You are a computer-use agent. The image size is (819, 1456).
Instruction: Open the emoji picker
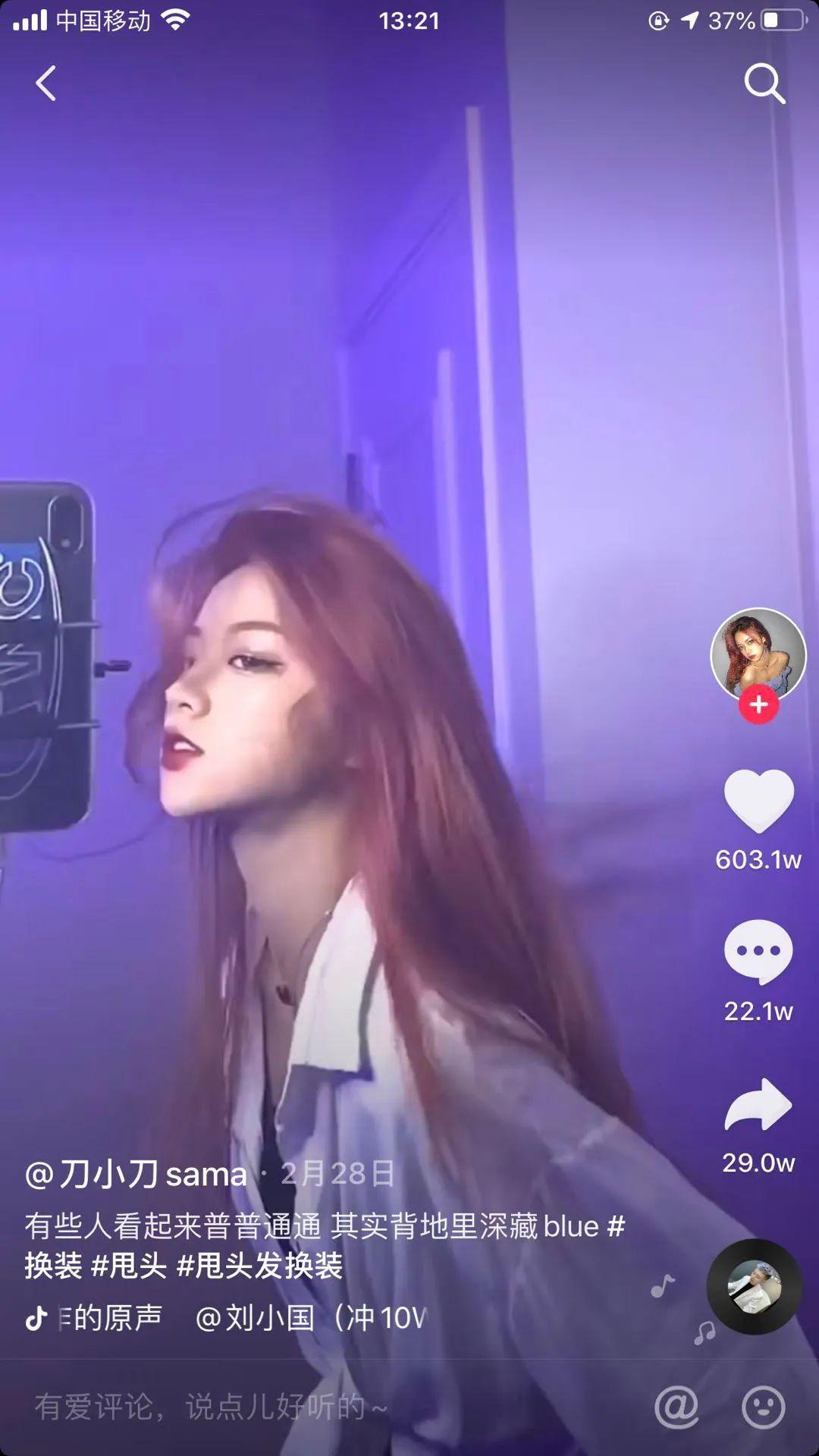(x=762, y=1407)
